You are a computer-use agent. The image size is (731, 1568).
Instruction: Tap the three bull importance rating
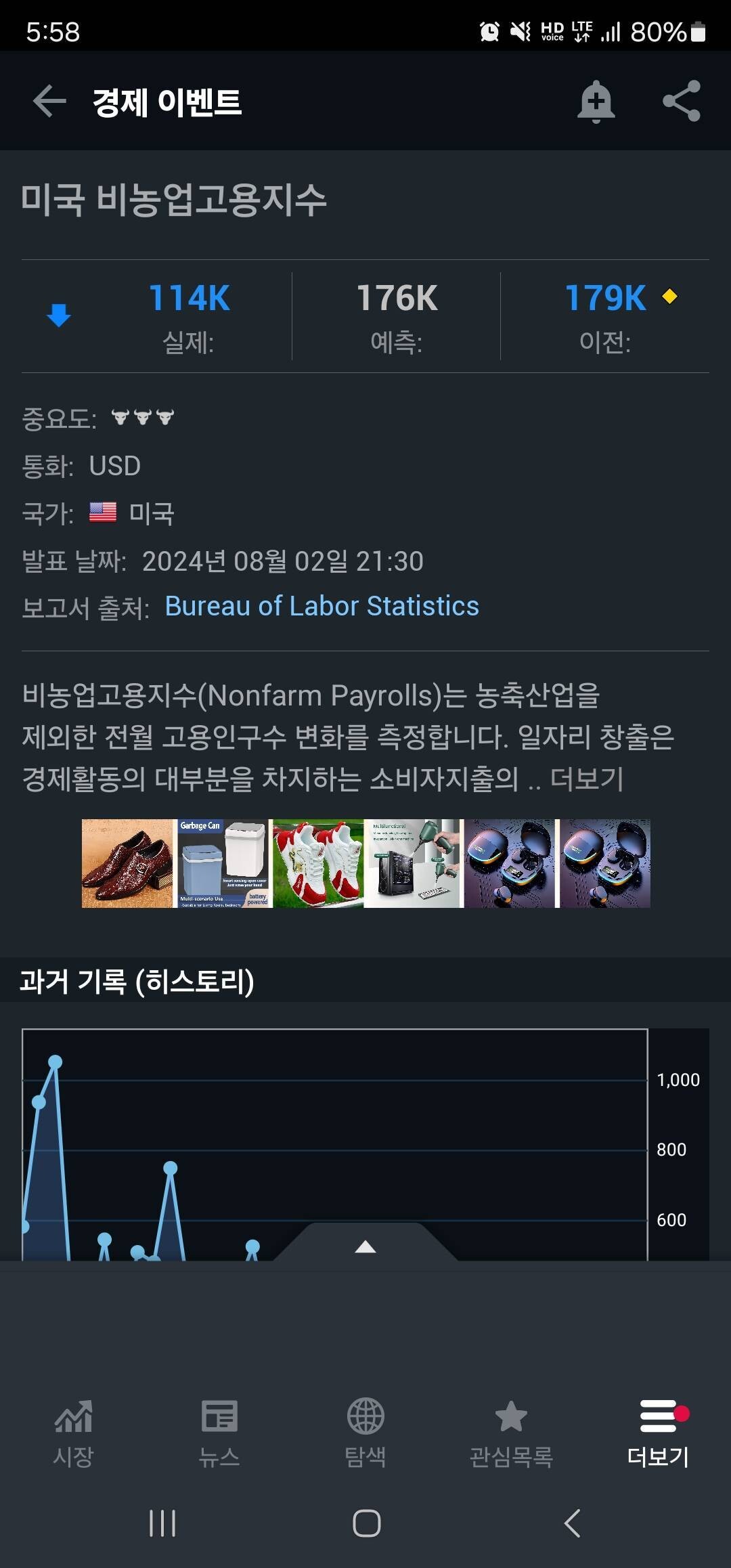142,418
